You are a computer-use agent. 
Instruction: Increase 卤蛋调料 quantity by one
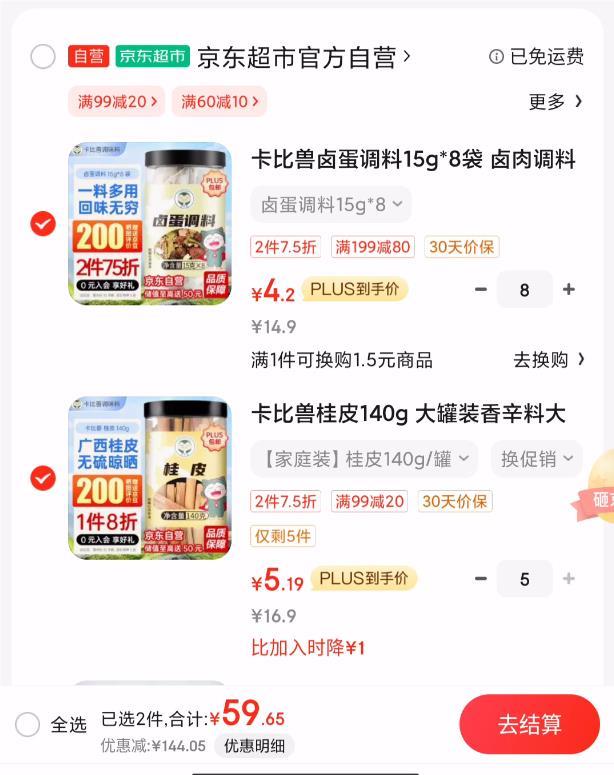click(x=569, y=290)
